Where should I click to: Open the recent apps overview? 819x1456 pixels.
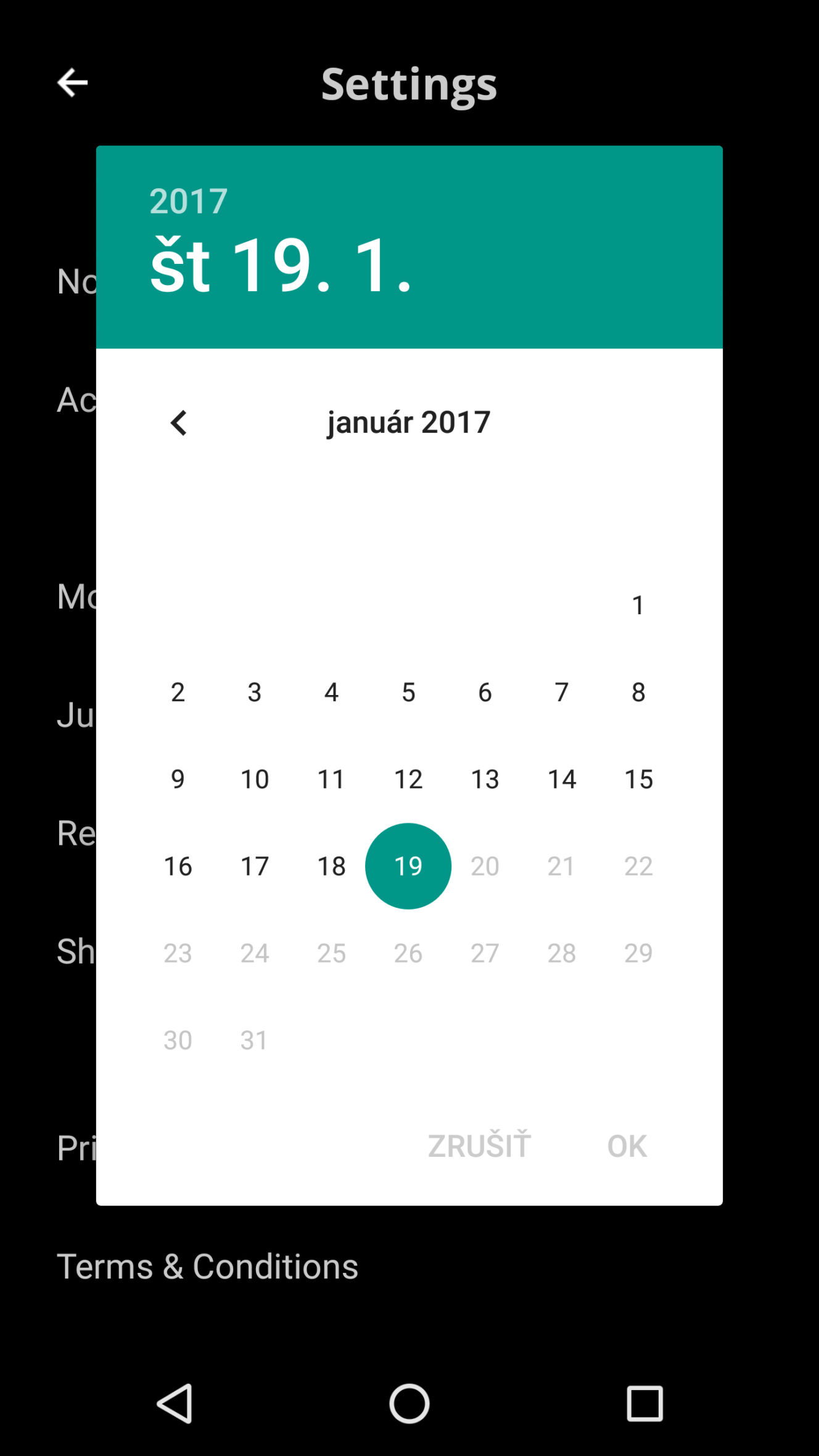[644, 1403]
